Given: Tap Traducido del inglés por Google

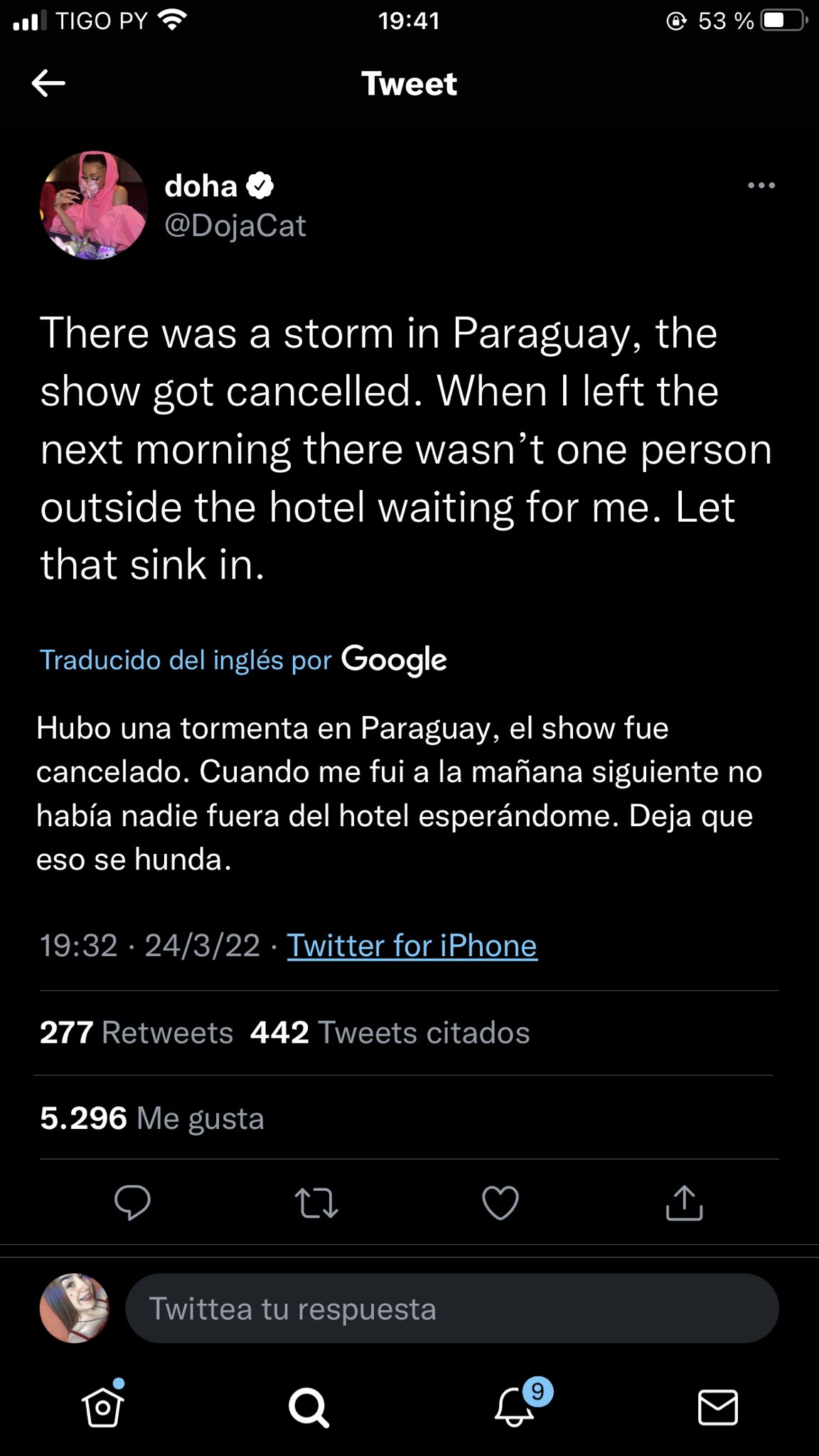Looking at the screenshot, I should coord(242,660).
